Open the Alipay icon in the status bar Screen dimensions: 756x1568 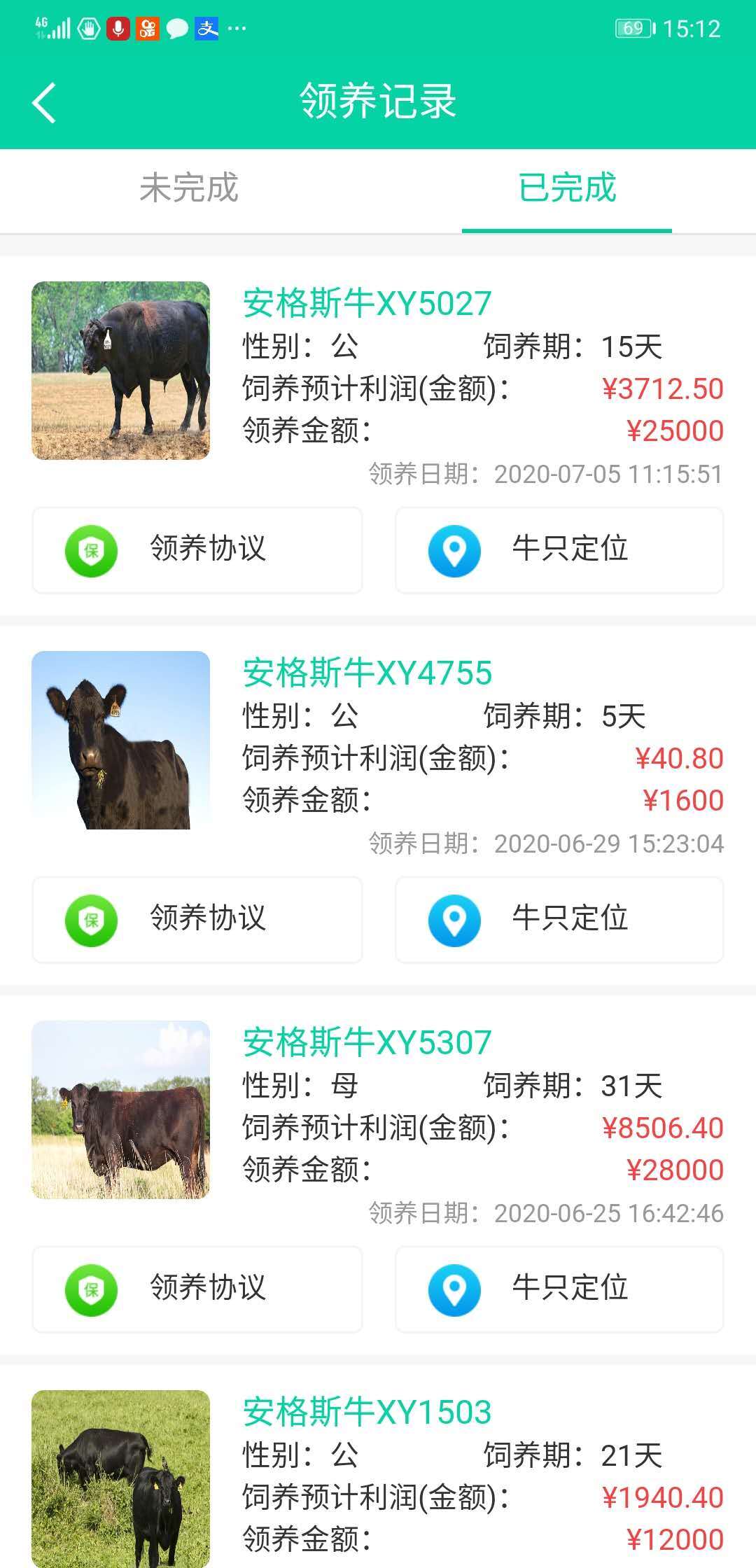206,28
